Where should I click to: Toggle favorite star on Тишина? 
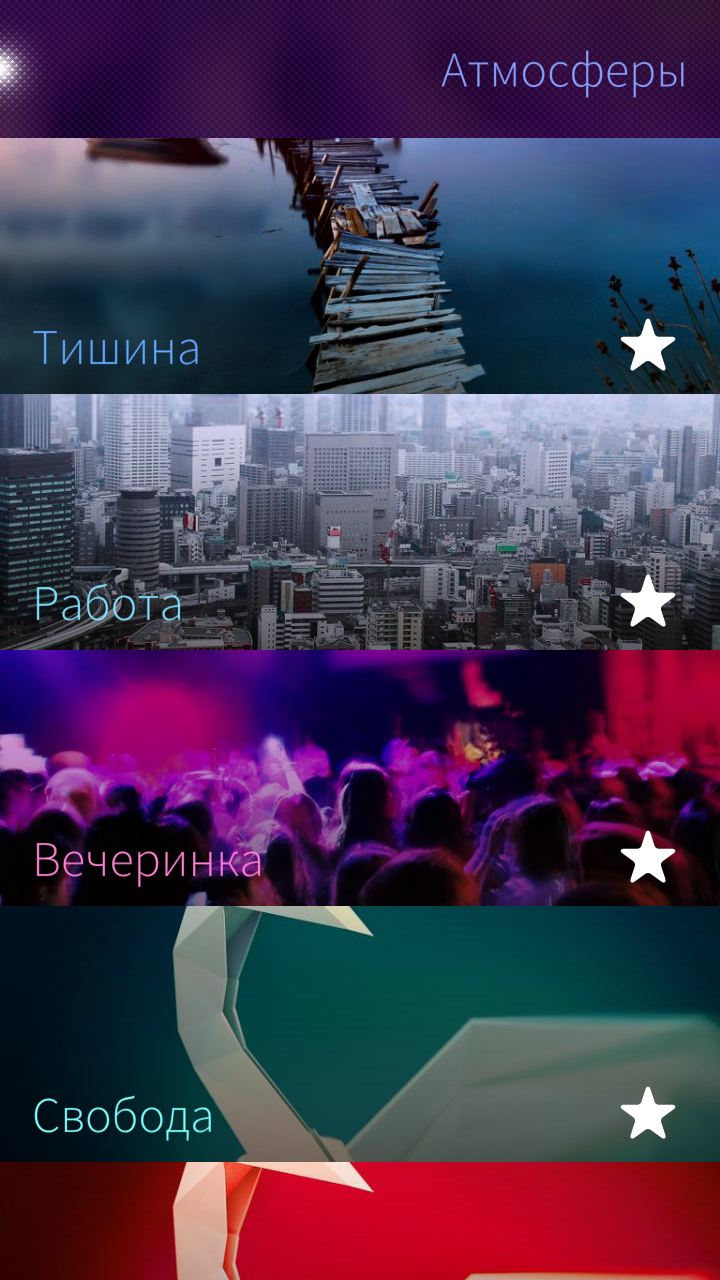[x=648, y=345]
